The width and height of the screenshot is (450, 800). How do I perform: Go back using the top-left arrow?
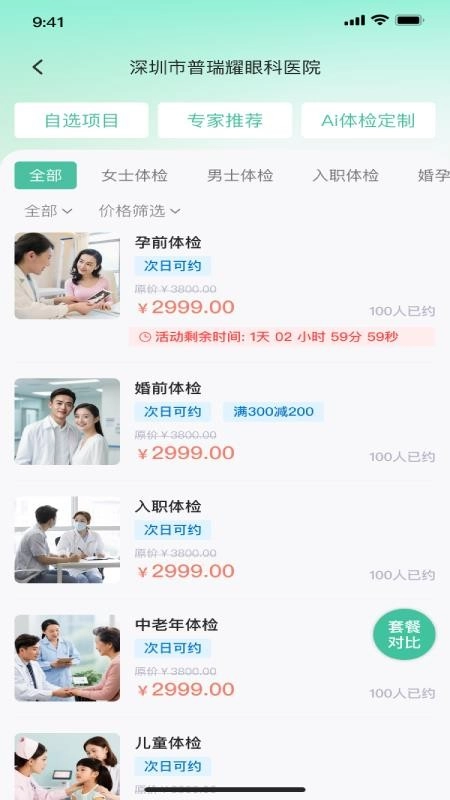click(38, 67)
